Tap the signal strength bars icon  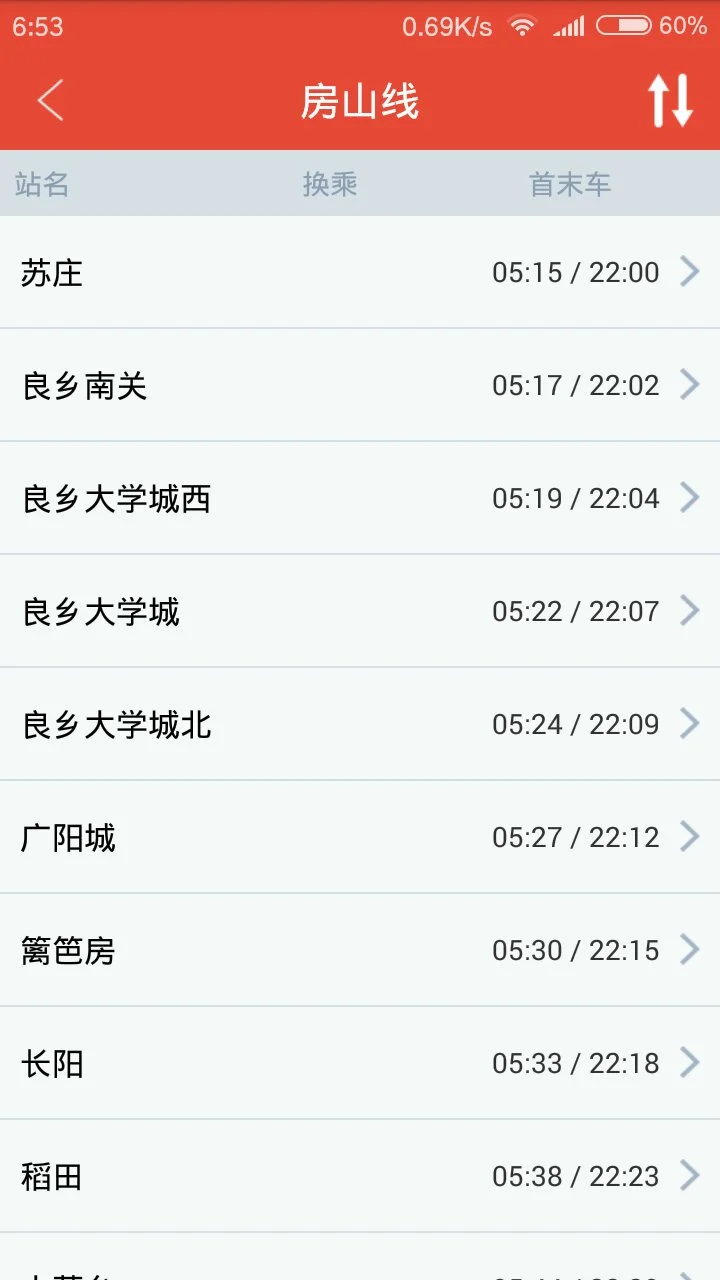[571, 25]
